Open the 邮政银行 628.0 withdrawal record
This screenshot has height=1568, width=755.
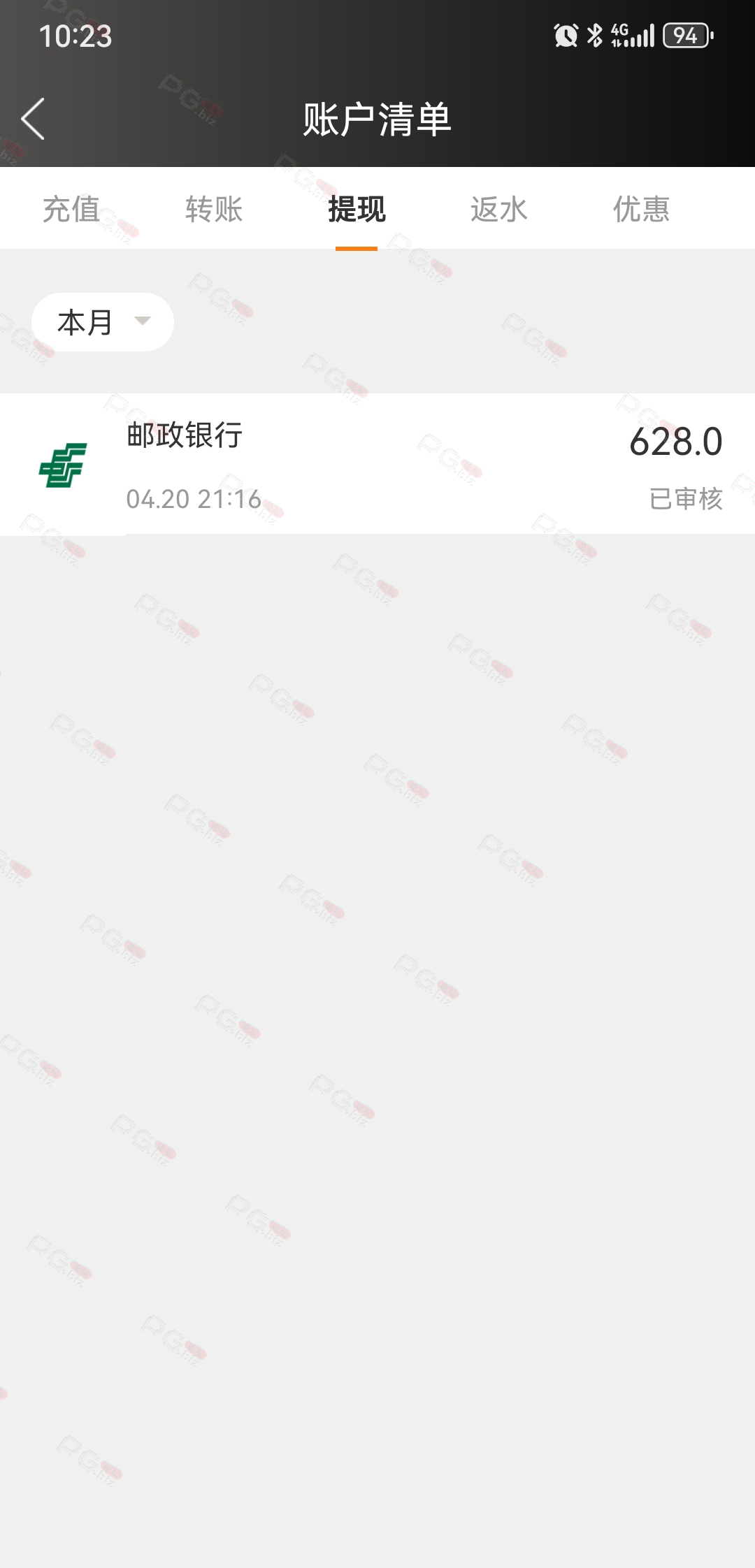tap(377, 464)
